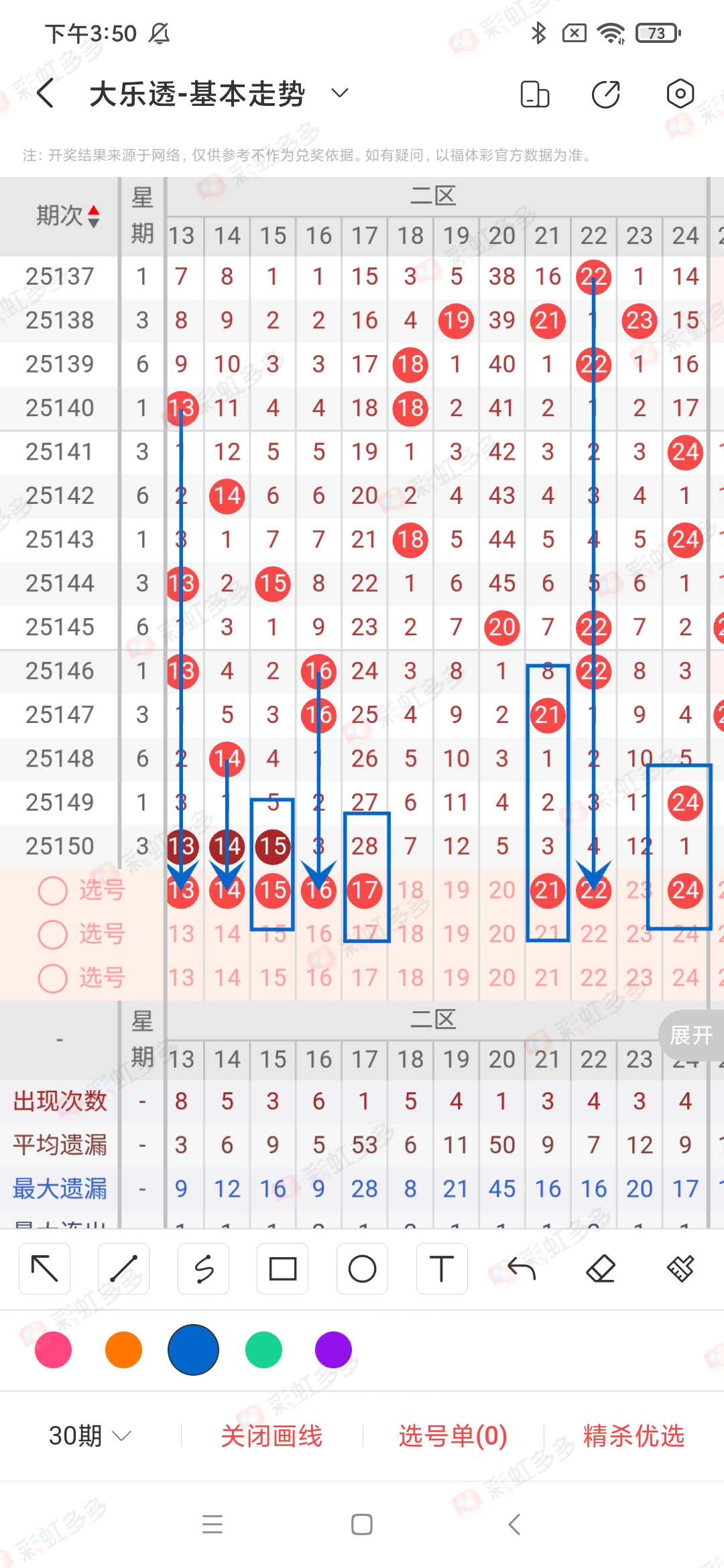Select the first 选号 row radio circle
Screen dimensions: 724x1568
[52, 891]
